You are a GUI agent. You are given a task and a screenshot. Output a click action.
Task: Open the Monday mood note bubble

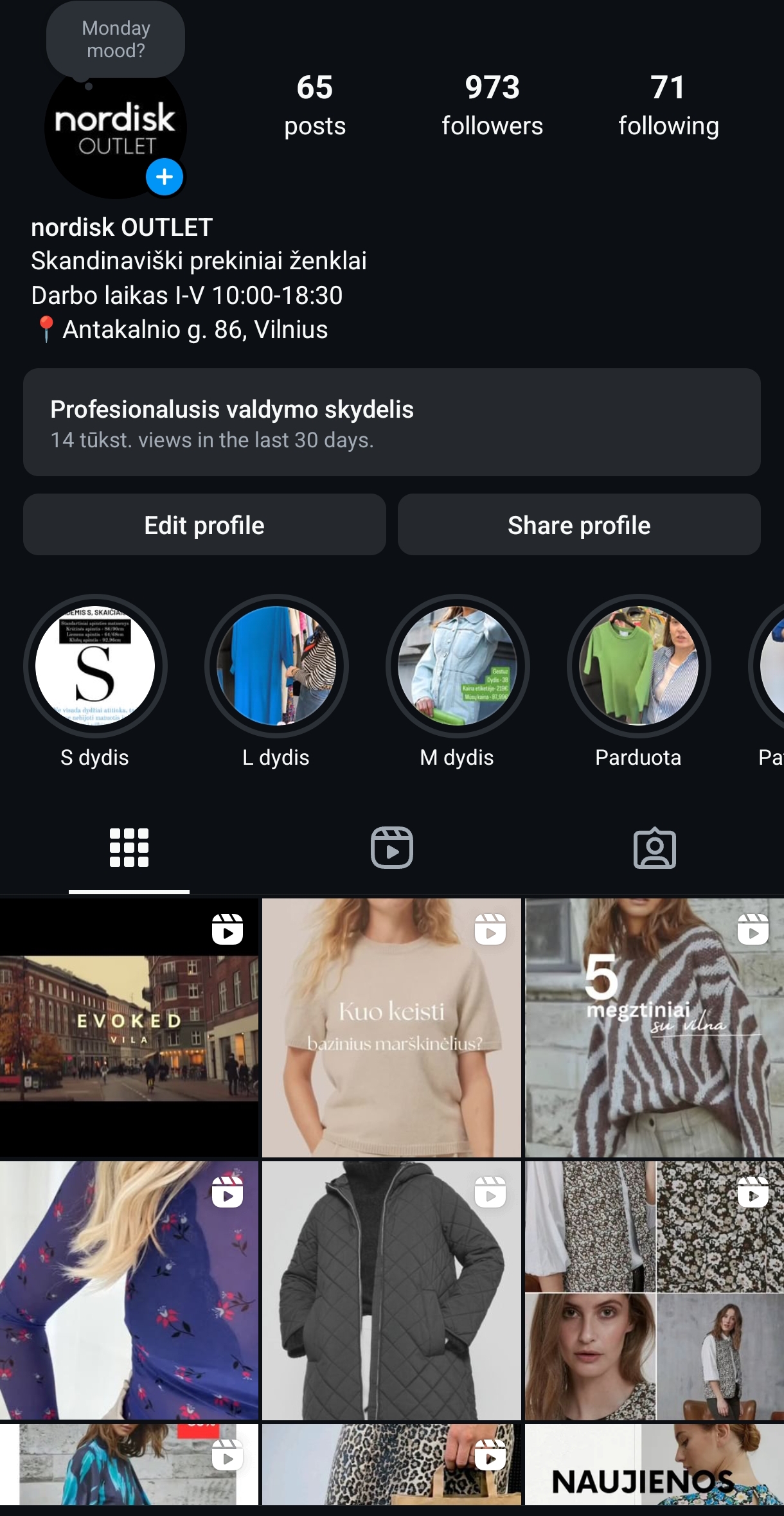coord(116,39)
